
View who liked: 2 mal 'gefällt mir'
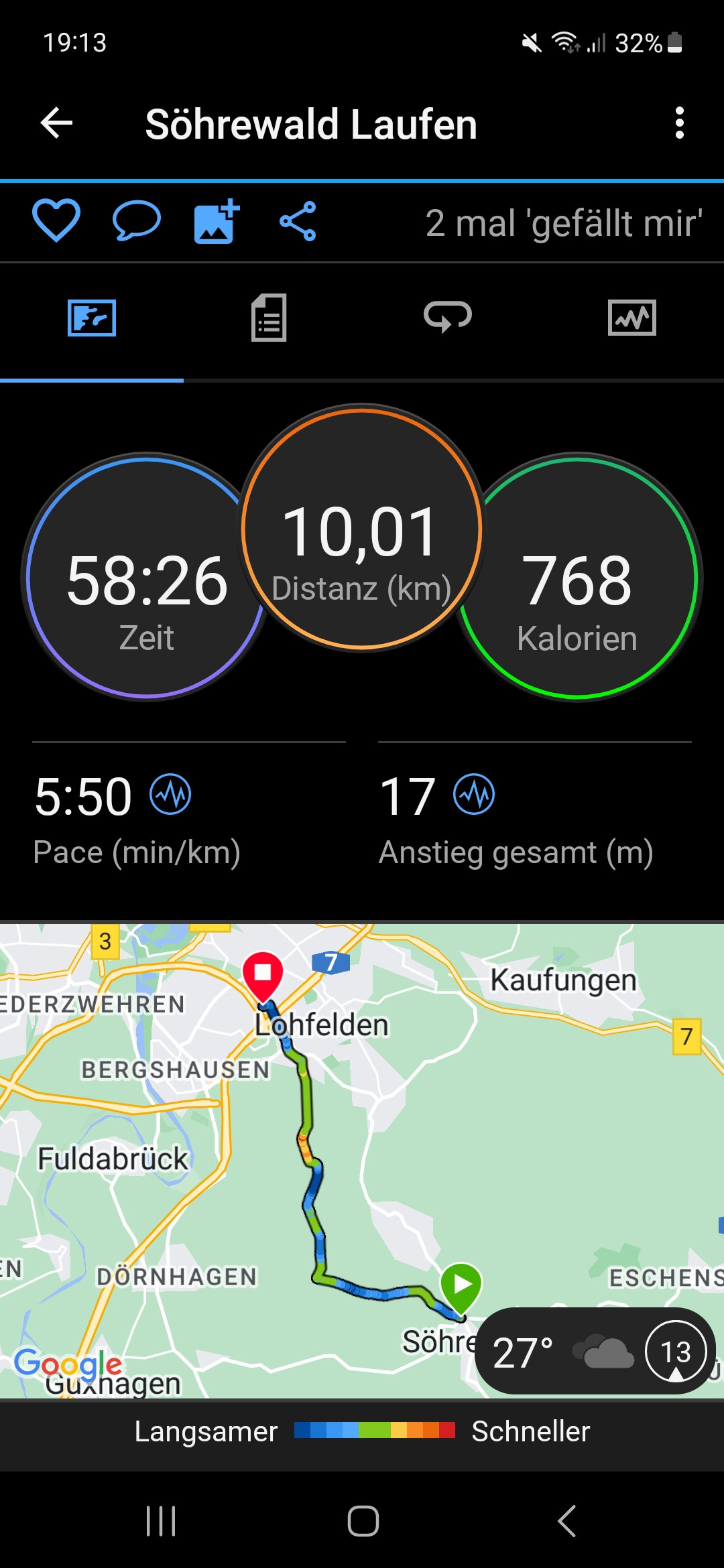pyautogui.click(x=563, y=223)
